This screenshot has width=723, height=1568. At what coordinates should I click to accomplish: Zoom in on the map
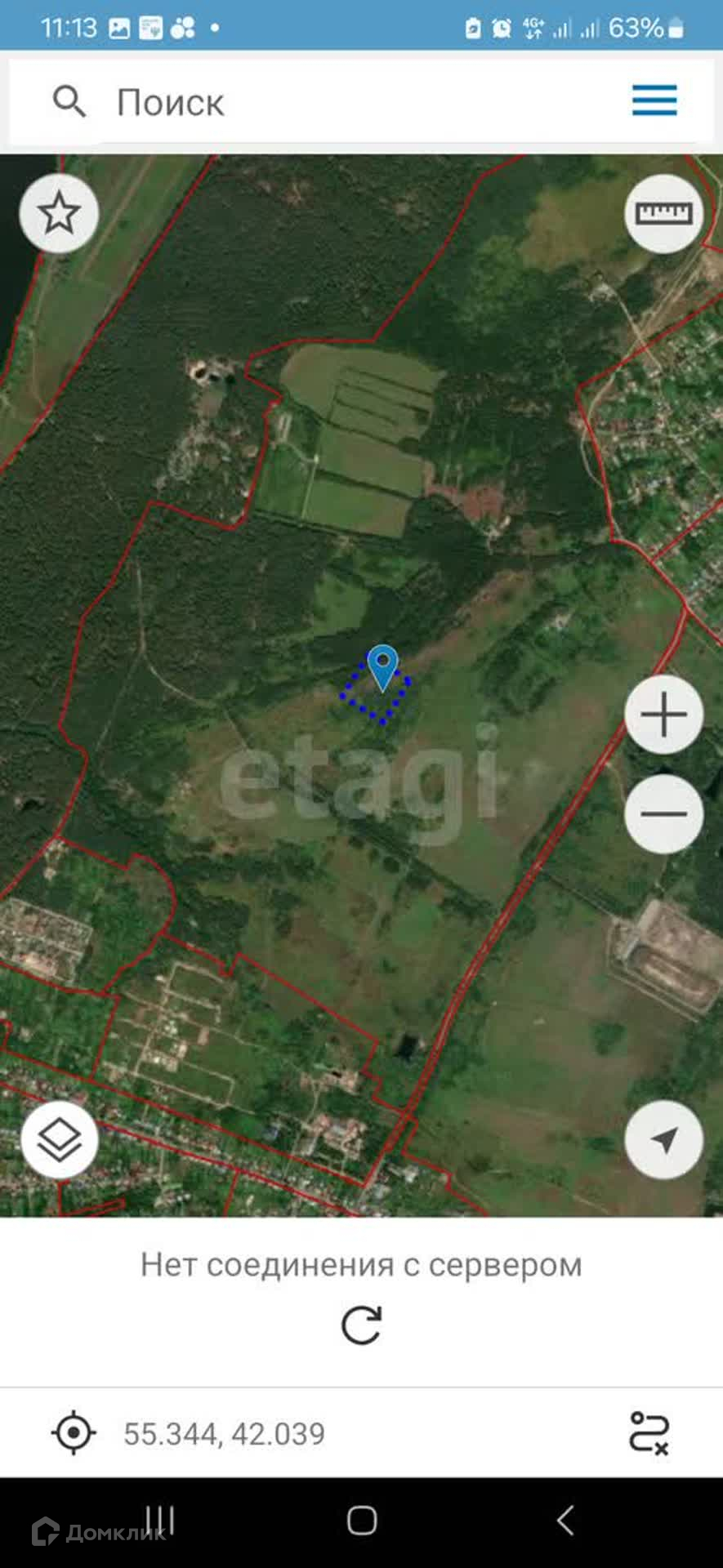664,715
